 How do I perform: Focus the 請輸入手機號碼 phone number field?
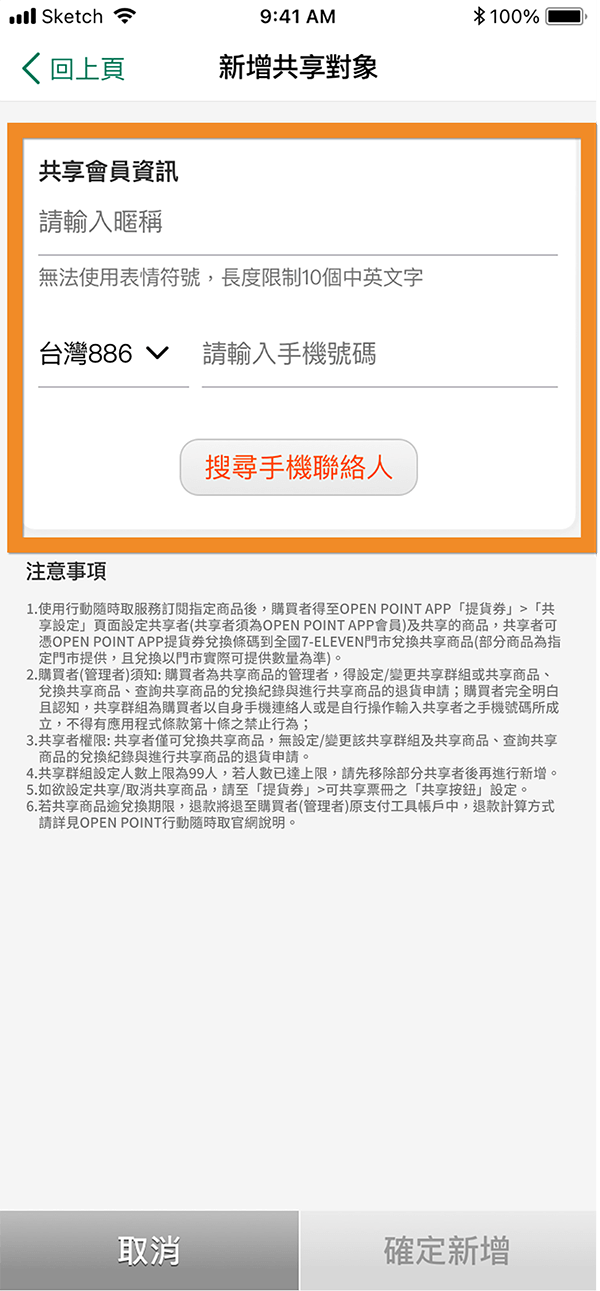pyautogui.click(x=379, y=354)
